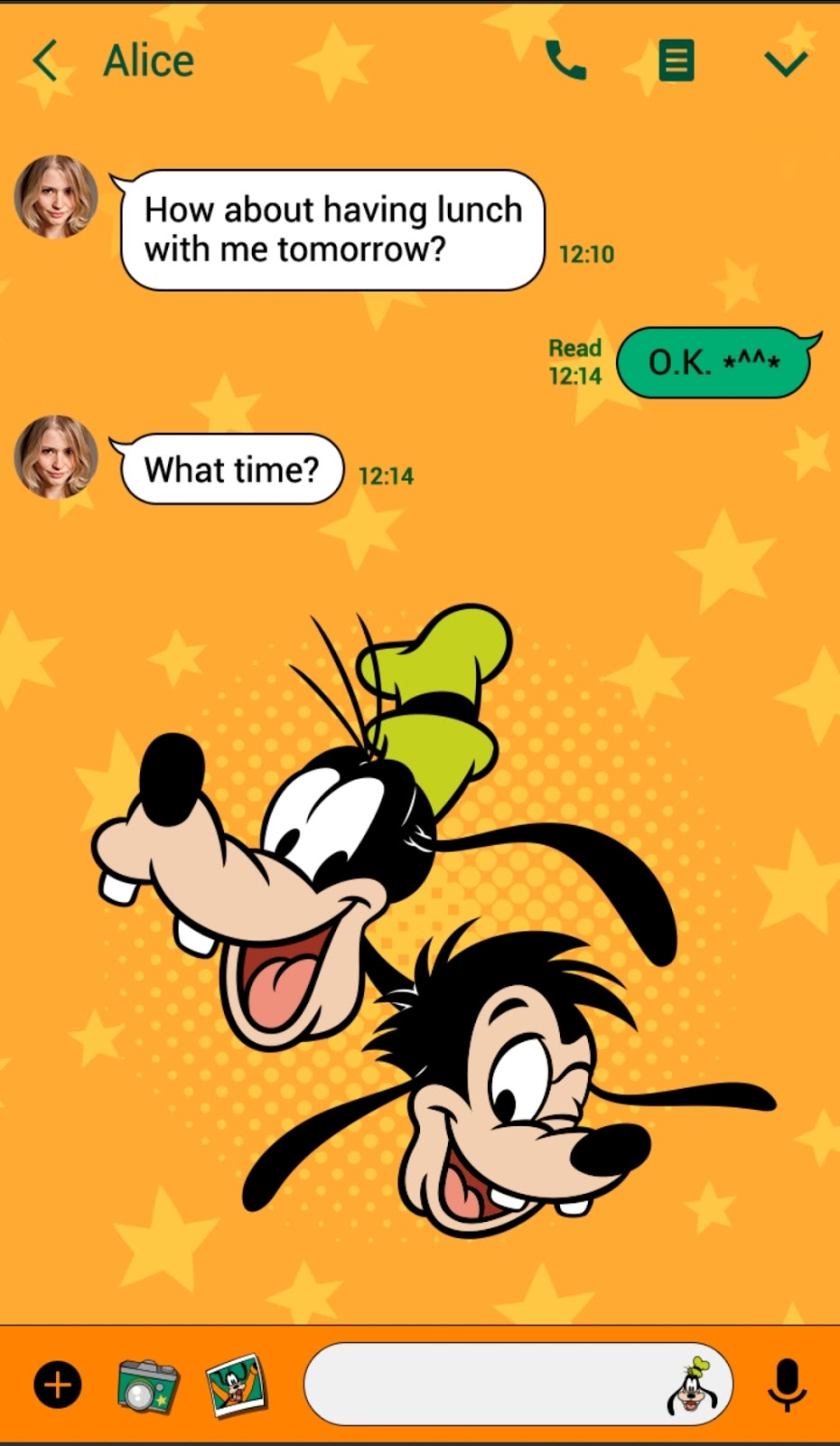Open Alice's profile from first message avatar
Image resolution: width=840 pixels, height=1446 pixels.
click(x=56, y=197)
